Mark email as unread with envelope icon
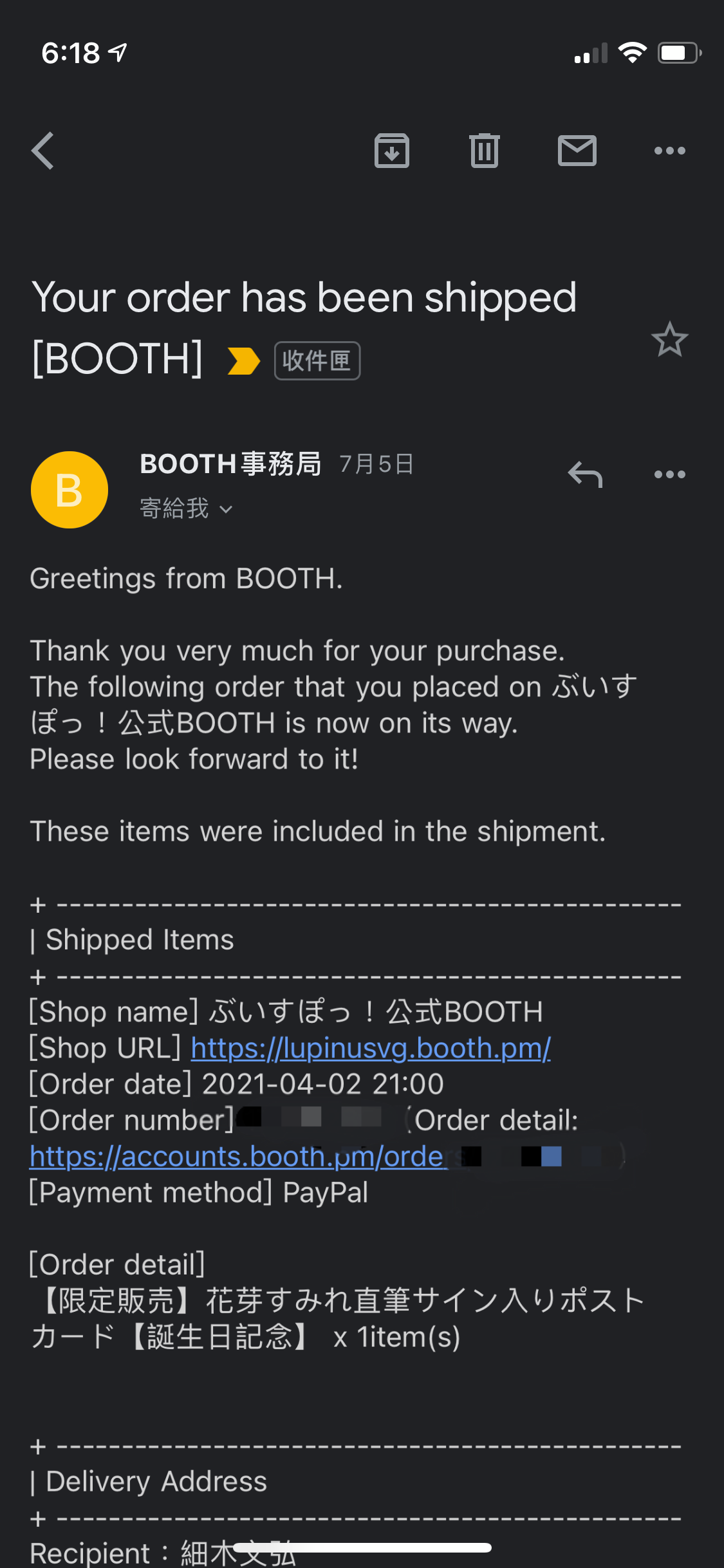The image size is (724, 1568). tap(577, 151)
